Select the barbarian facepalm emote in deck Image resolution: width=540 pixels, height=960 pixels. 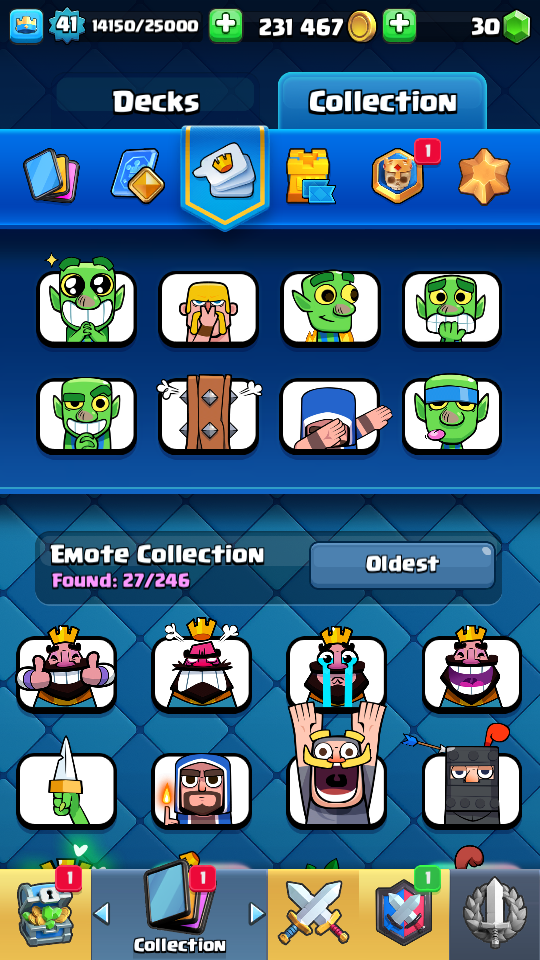click(208, 308)
